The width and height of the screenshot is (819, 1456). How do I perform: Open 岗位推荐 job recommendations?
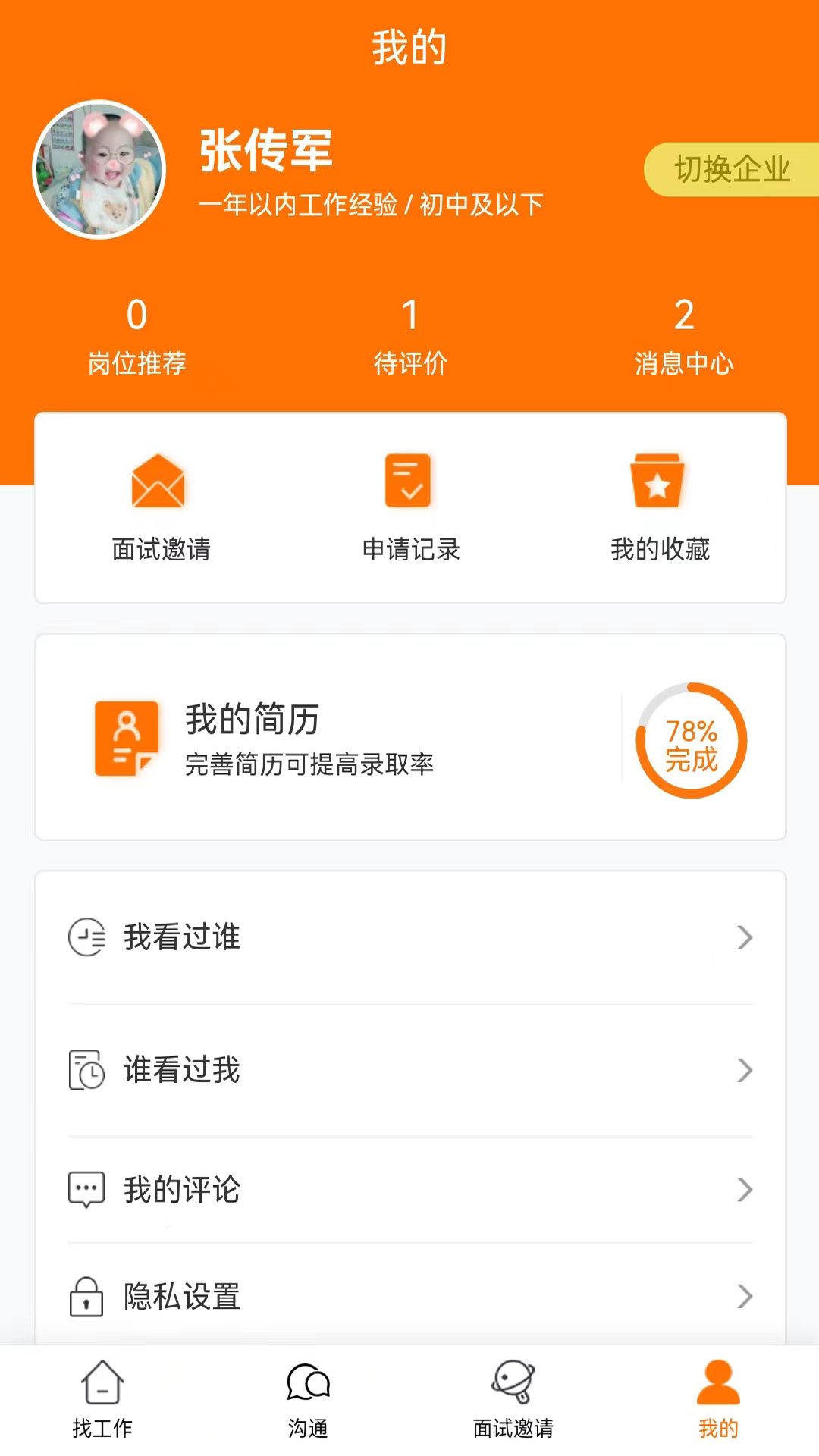(x=136, y=336)
